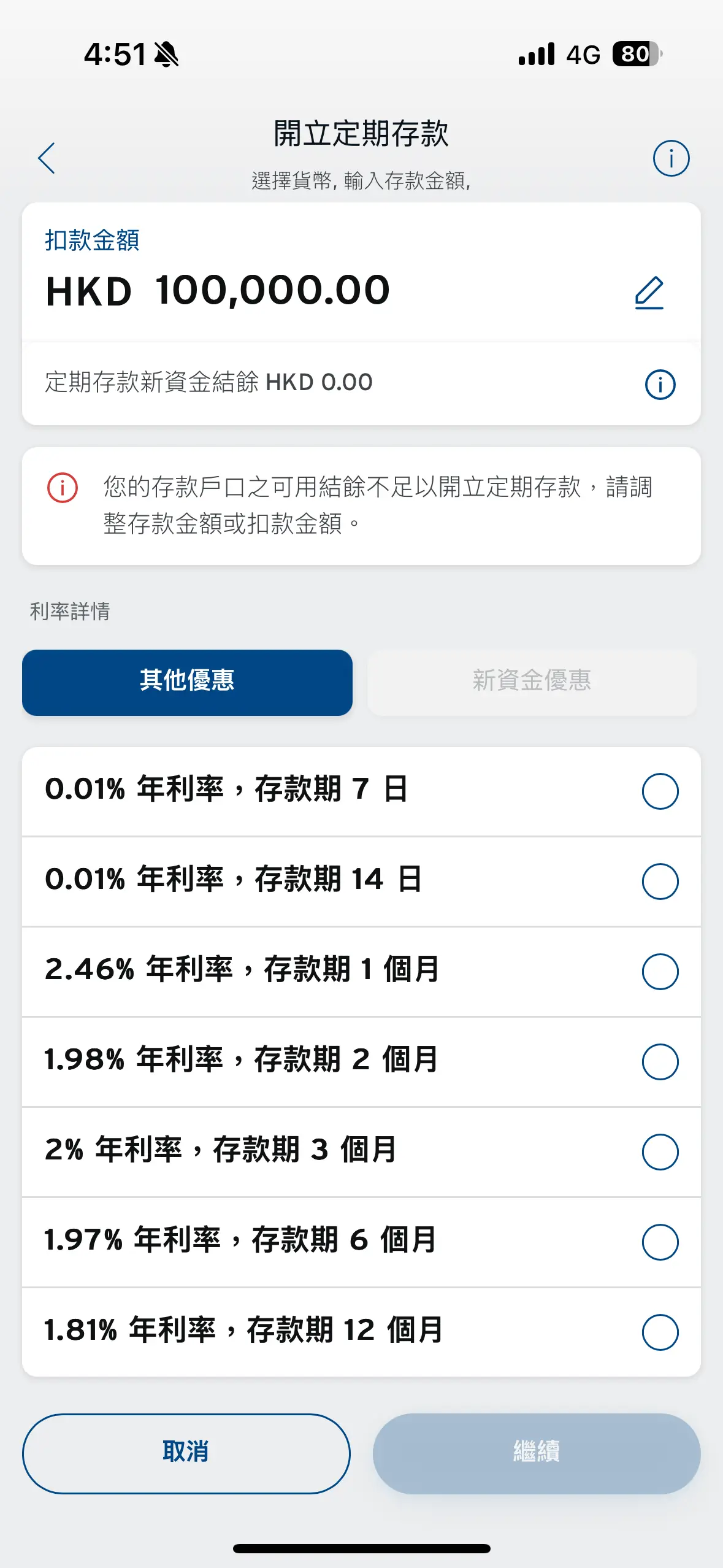Switch to the 其他優惠 tab

click(187, 682)
